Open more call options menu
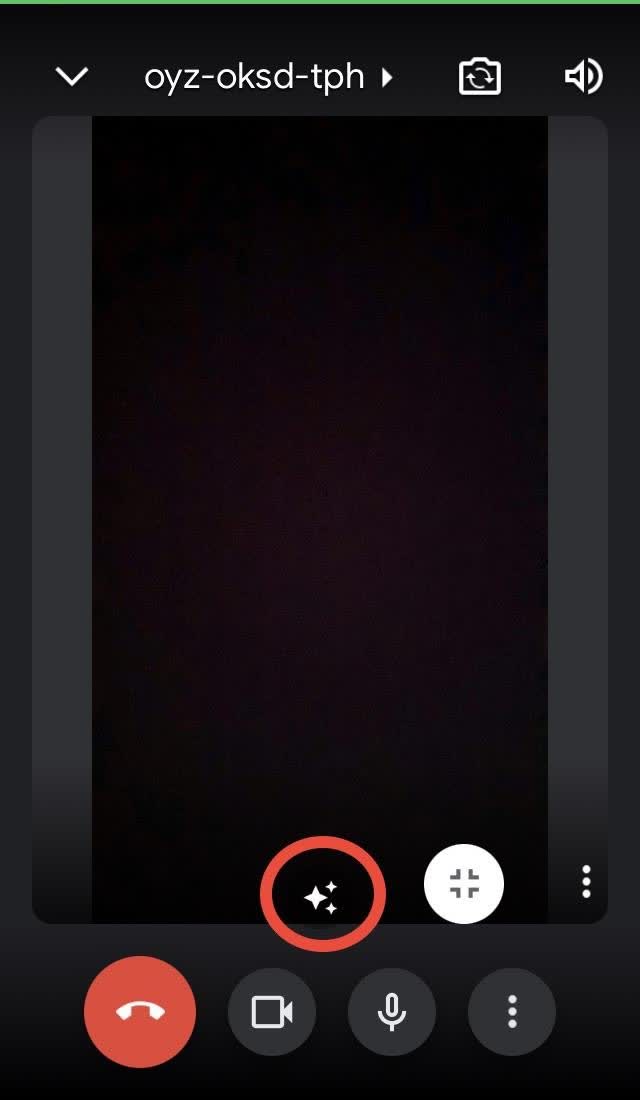This screenshot has height=1100, width=640. [512, 1012]
